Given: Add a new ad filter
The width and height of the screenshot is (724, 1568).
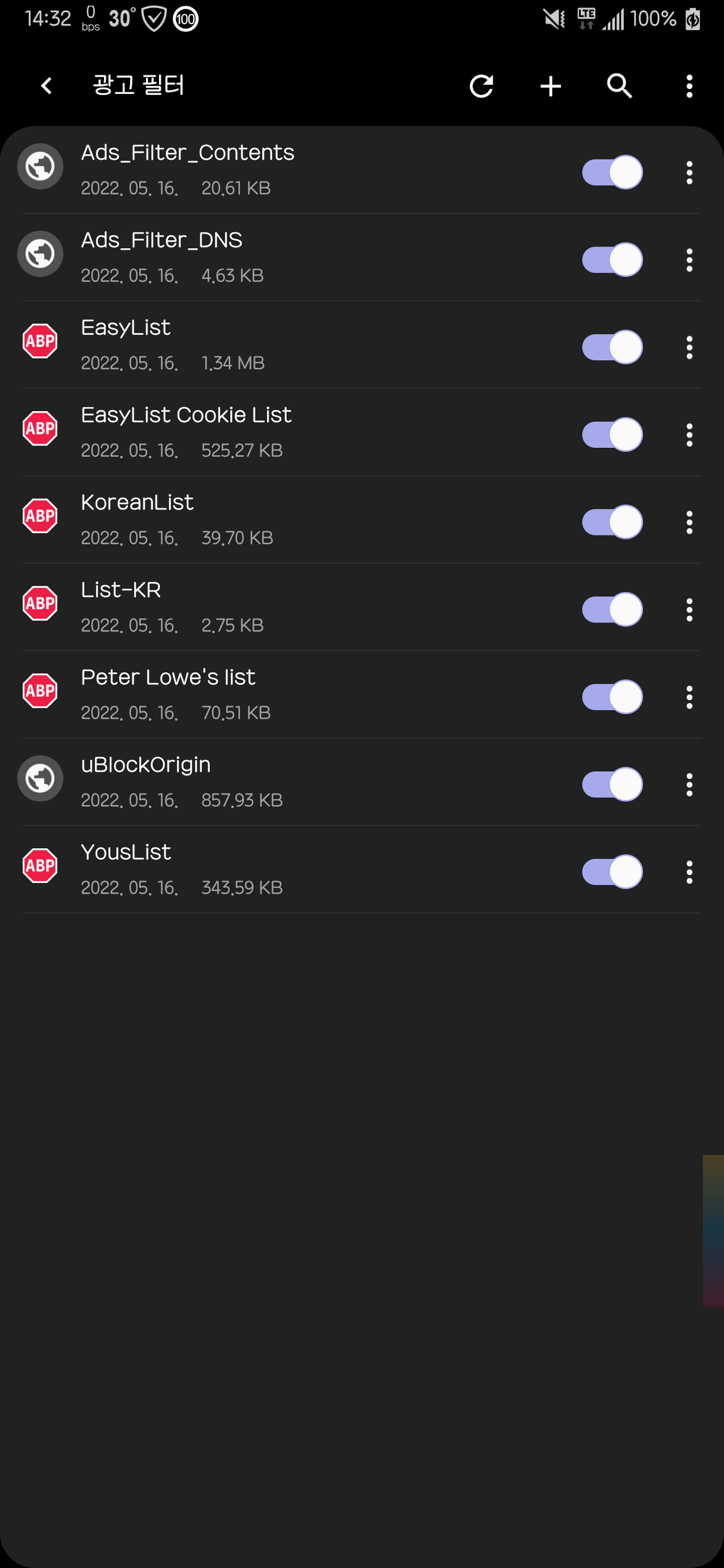Looking at the screenshot, I should (550, 86).
